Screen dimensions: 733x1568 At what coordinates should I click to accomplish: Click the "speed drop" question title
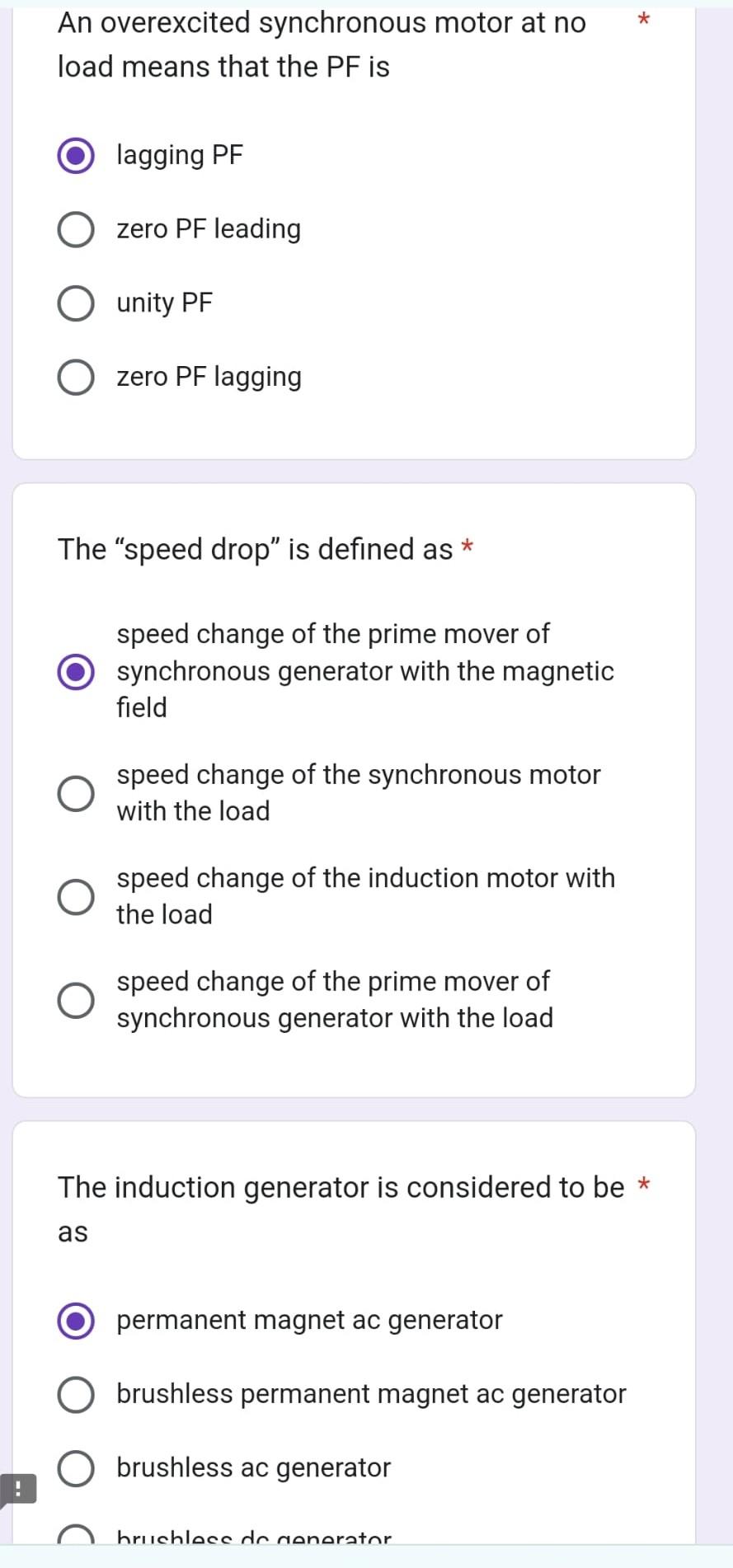click(247, 549)
